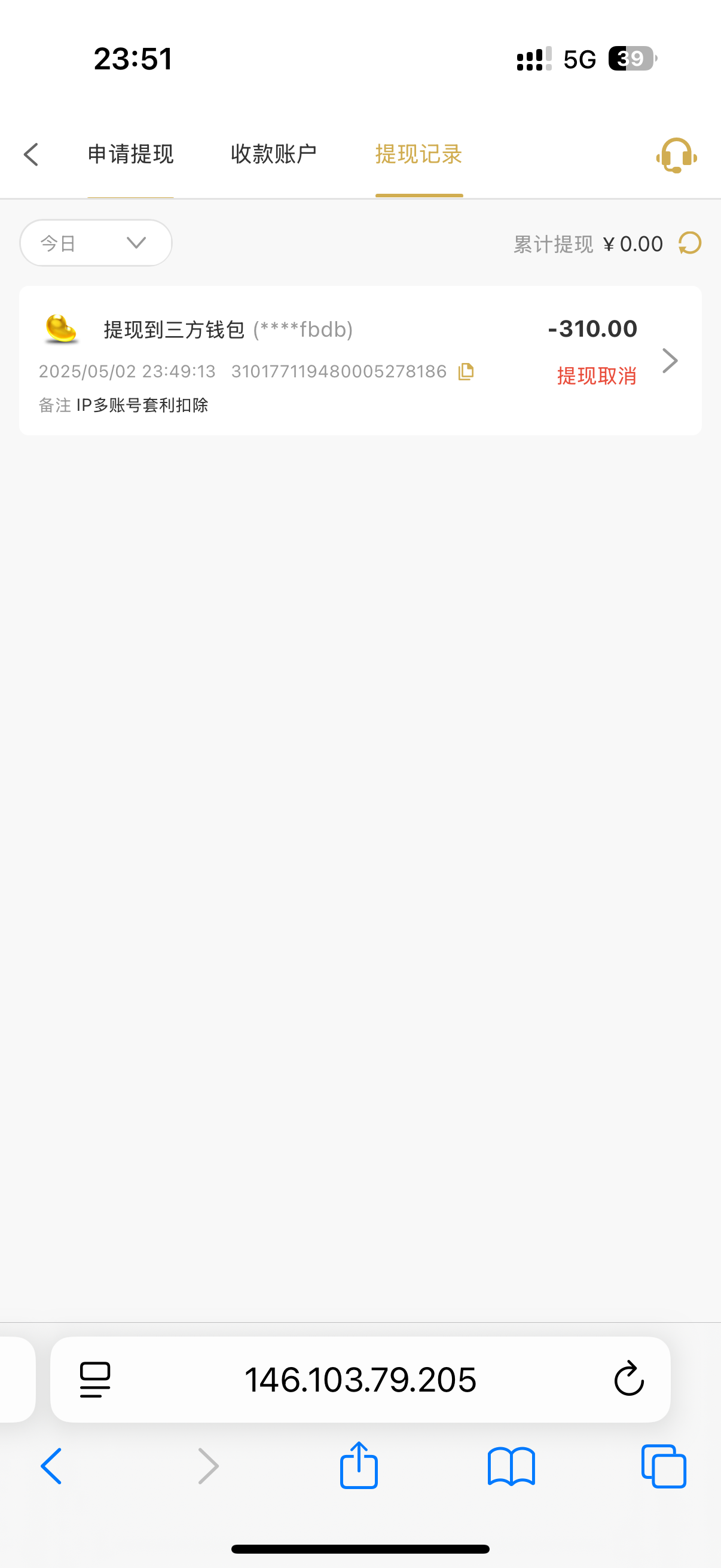This screenshot has width=721, height=1568.
Task: Go back using the top-left arrow
Action: [x=32, y=155]
